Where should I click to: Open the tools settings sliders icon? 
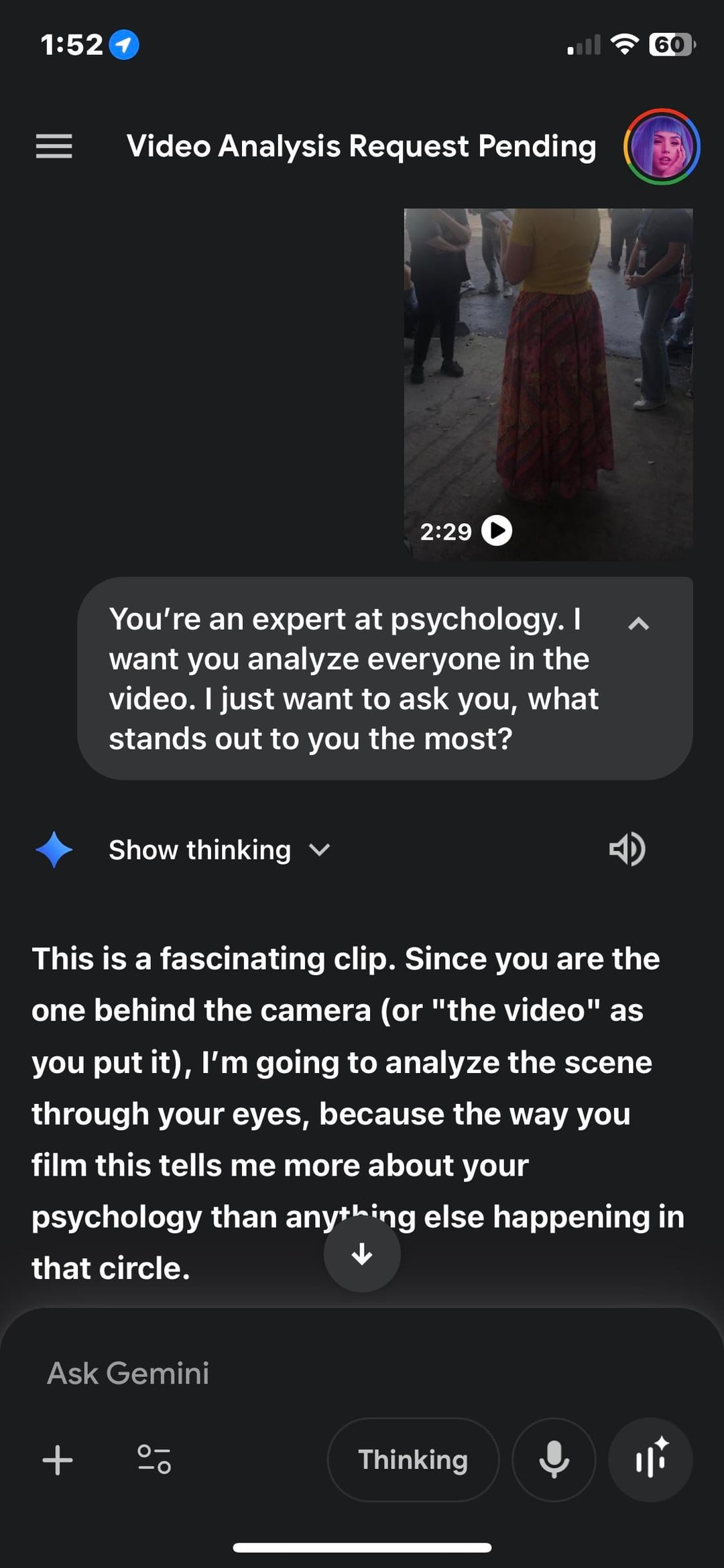pos(154,1460)
